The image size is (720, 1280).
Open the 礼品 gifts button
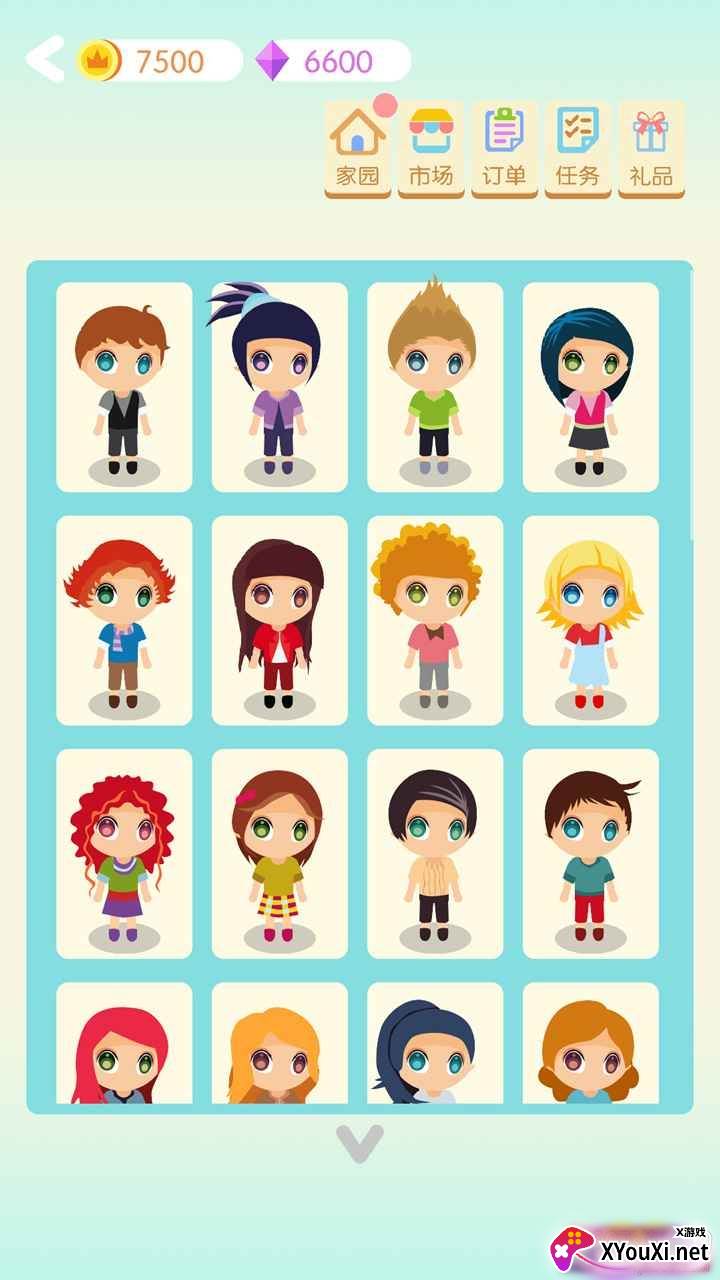[x=651, y=148]
